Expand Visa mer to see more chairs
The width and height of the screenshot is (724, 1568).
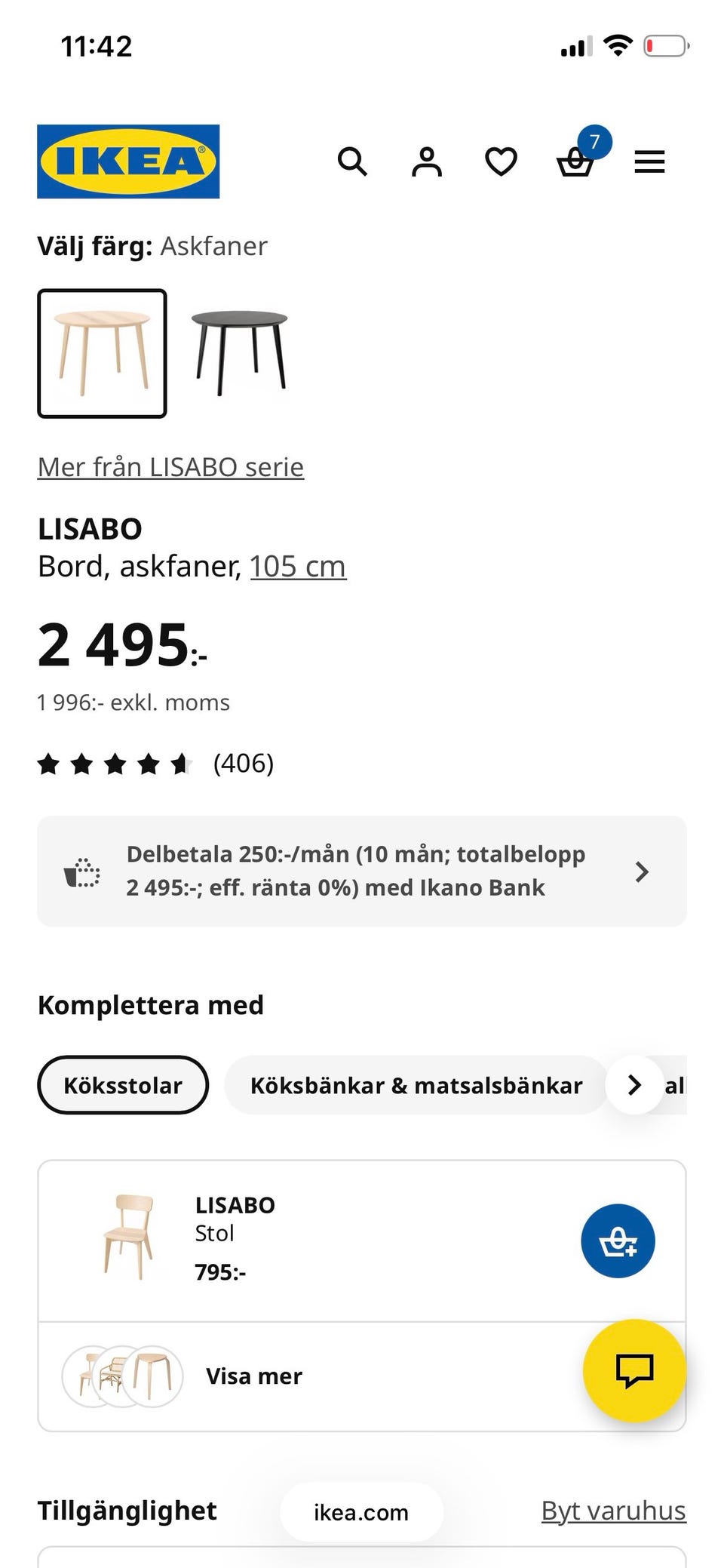point(254,1376)
